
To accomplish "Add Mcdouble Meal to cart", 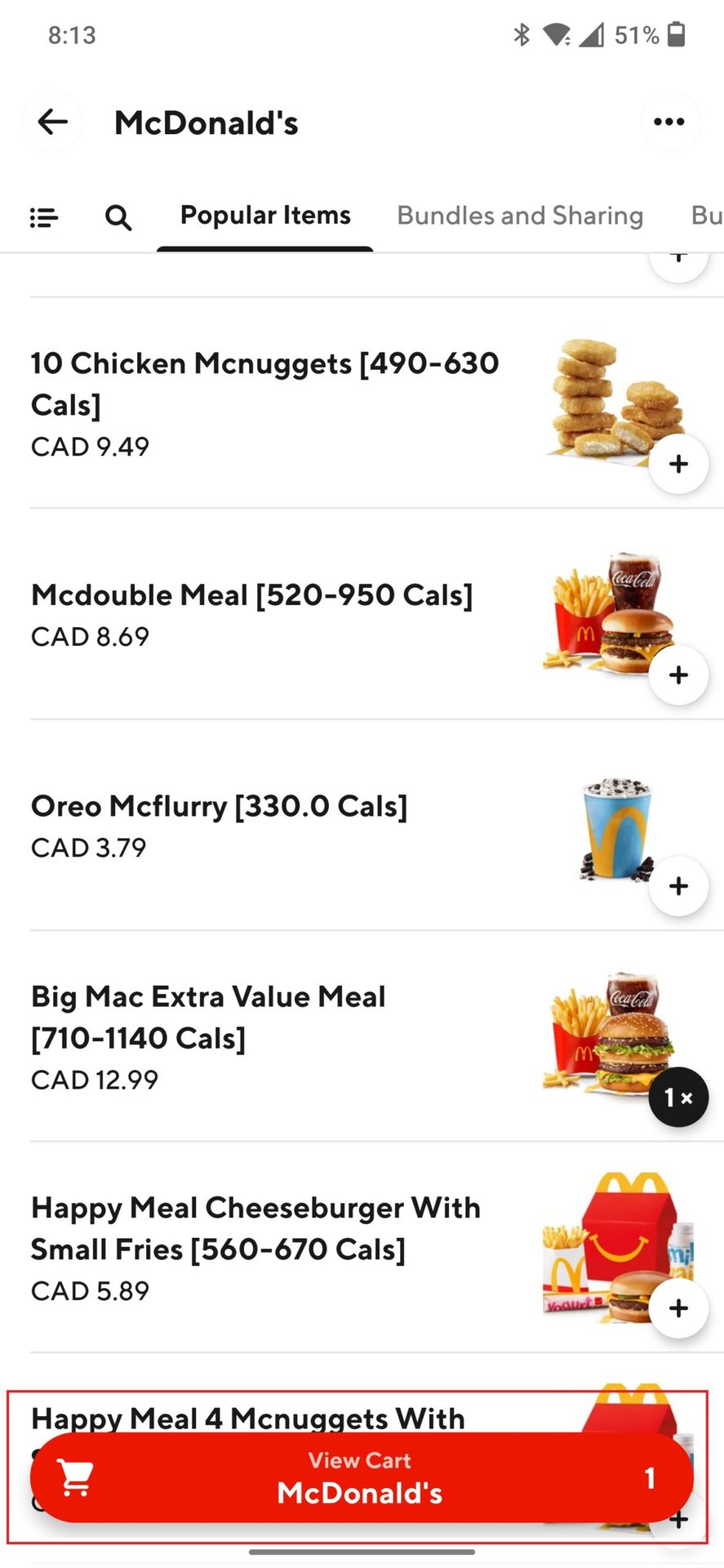I will 678,675.
